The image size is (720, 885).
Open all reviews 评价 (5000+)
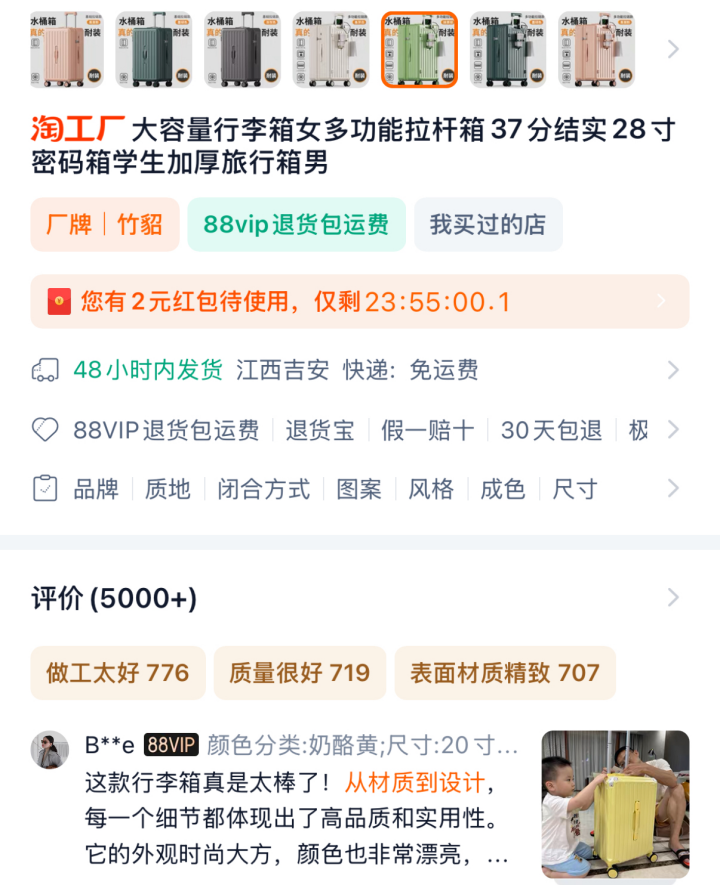(x=359, y=598)
